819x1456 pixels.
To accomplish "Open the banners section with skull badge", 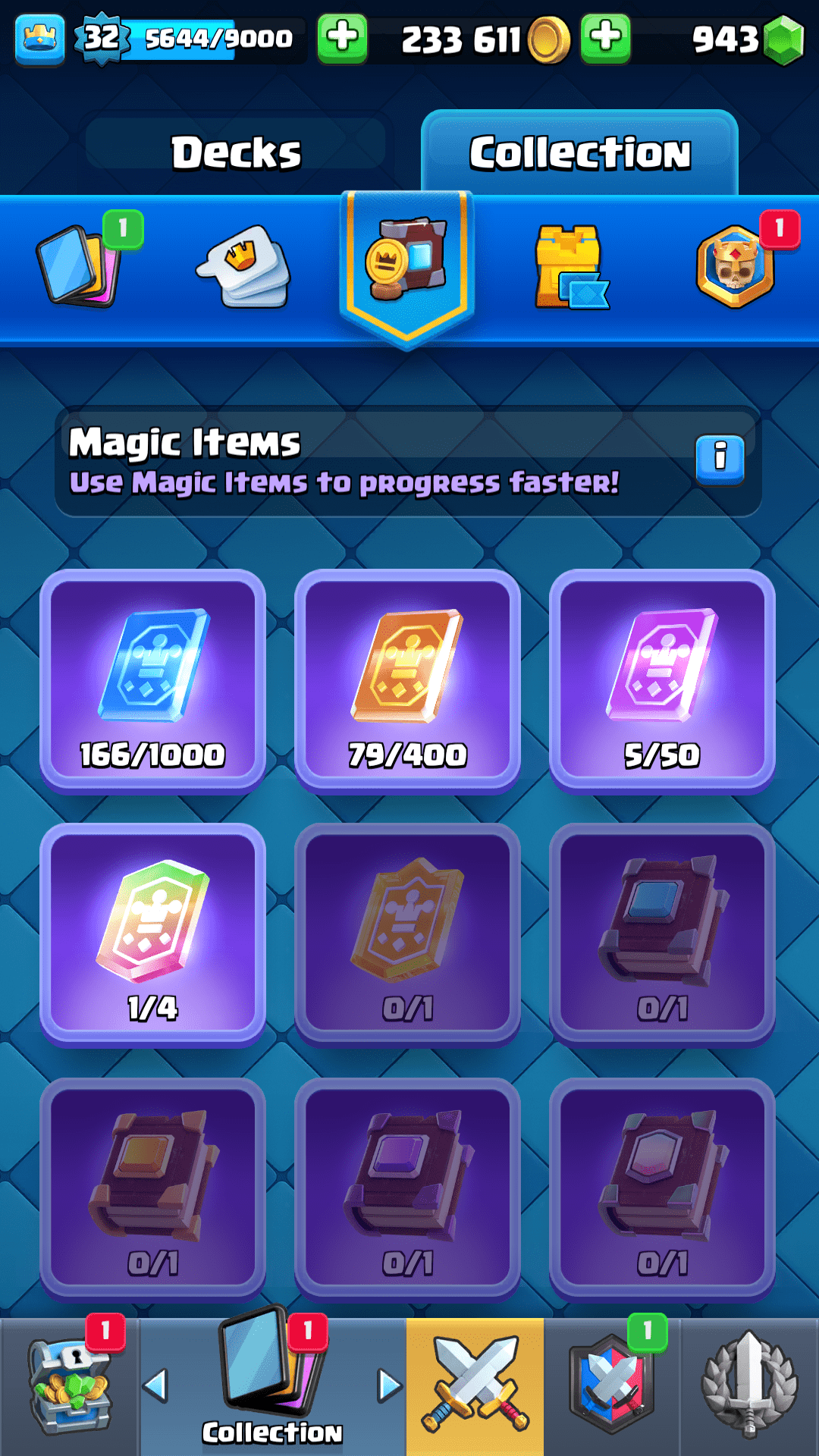I will tap(736, 267).
